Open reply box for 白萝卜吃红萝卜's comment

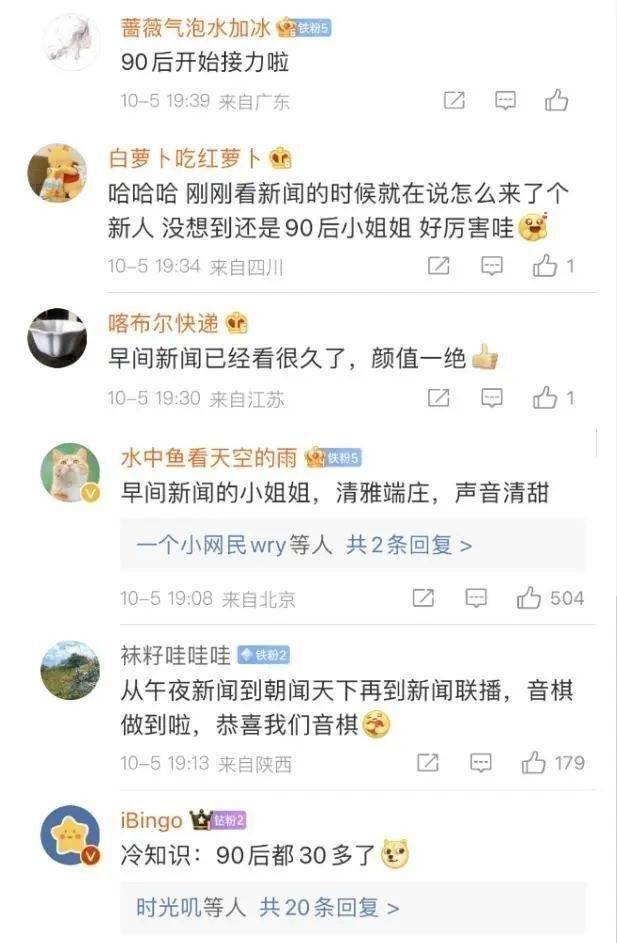(x=491, y=266)
